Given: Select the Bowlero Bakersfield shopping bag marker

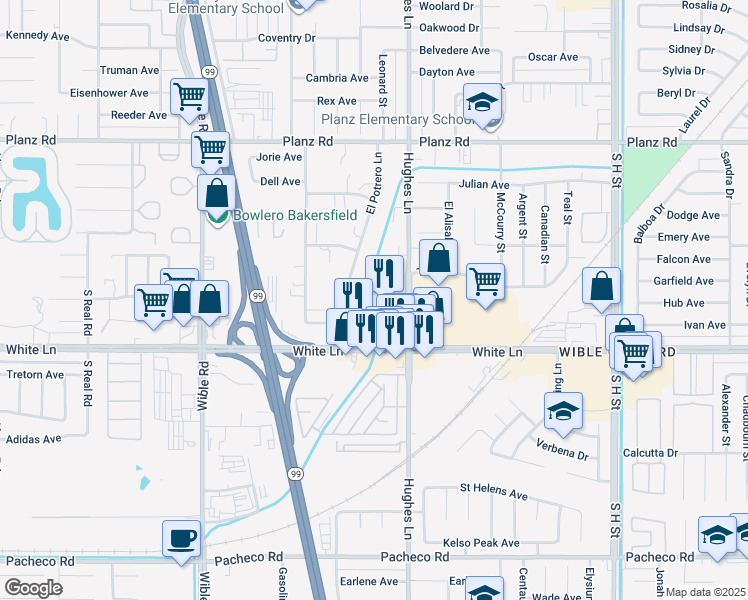Looking at the screenshot, I should pyautogui.click(x=216, y=193).
